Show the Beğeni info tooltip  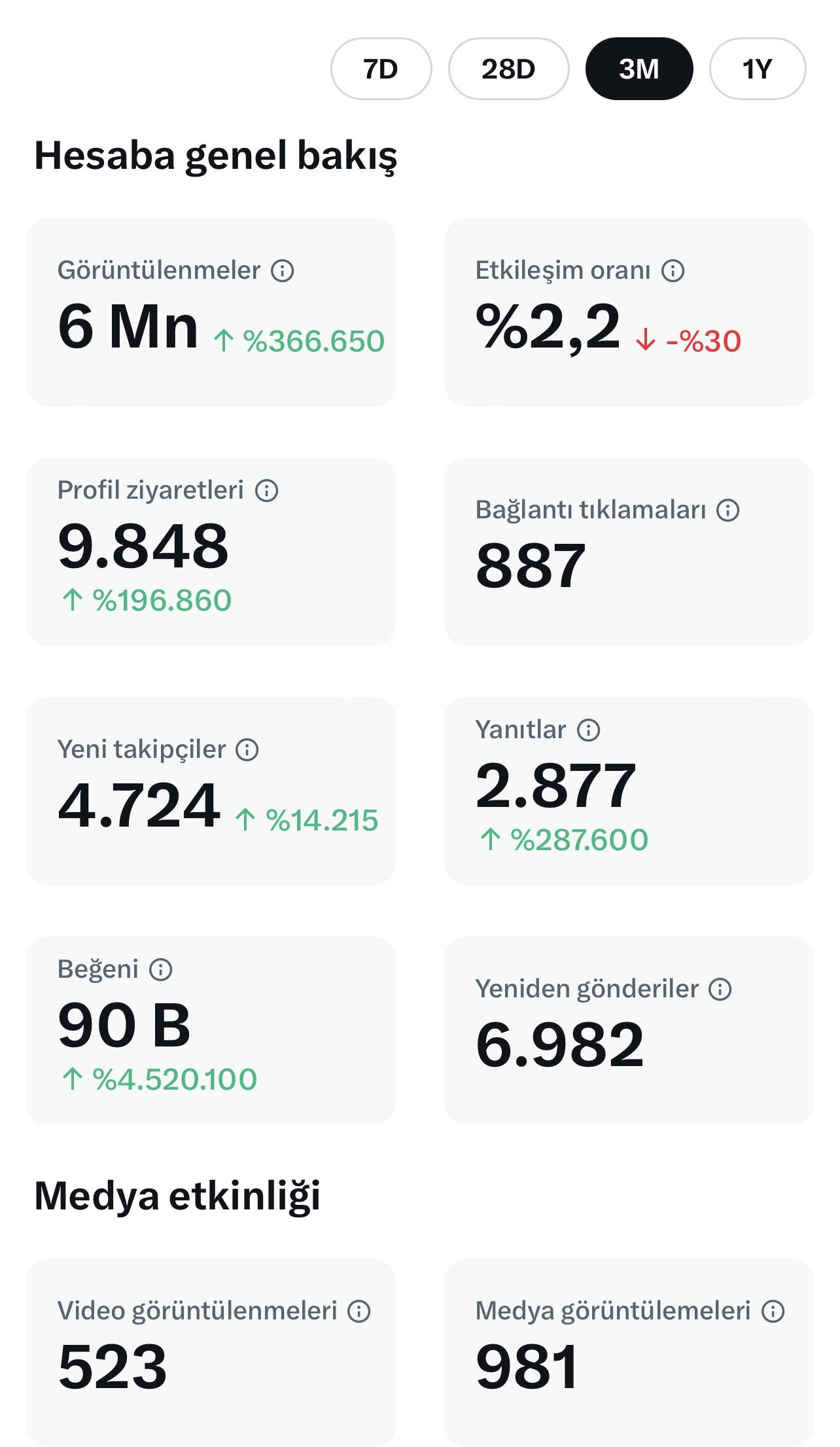pyautogui.click(x=161, y=969)
